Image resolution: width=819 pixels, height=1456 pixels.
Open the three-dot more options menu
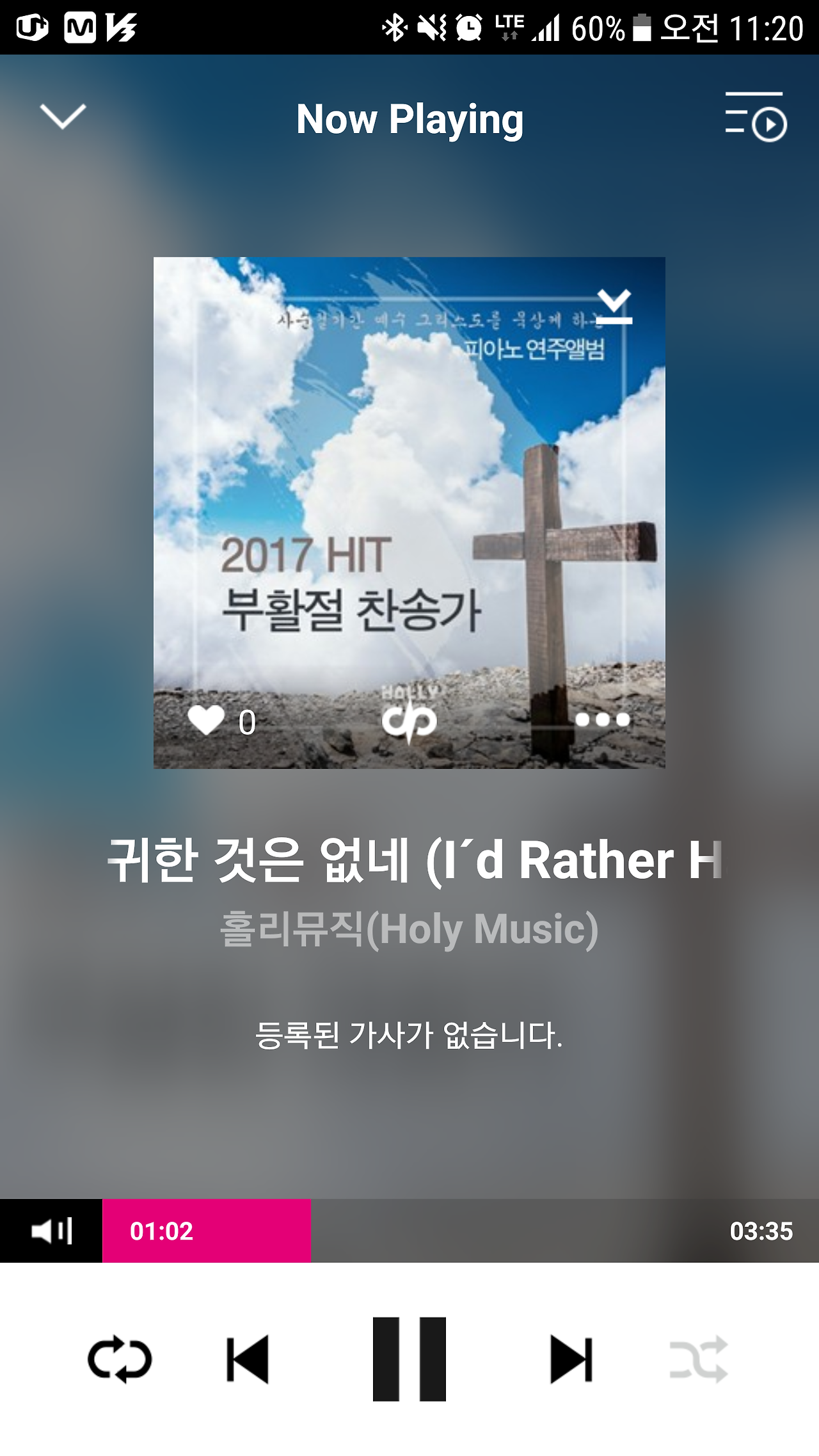(602, 720)
